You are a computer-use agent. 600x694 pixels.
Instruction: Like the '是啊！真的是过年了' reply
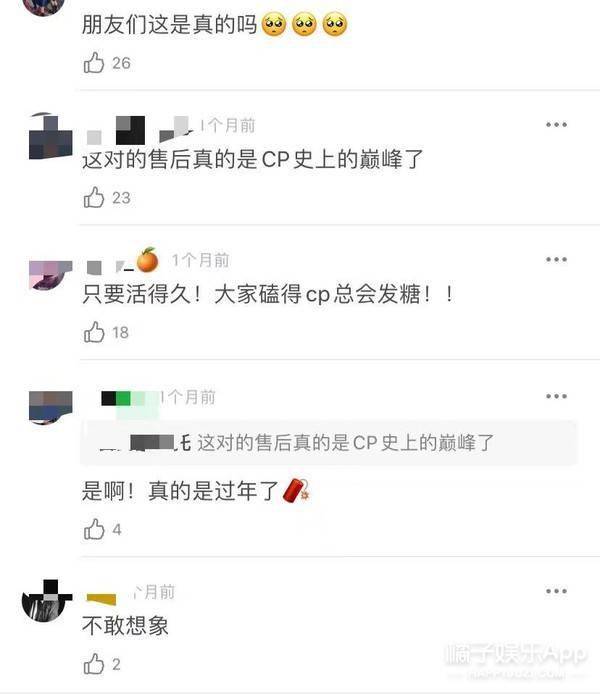click(95, 529)
